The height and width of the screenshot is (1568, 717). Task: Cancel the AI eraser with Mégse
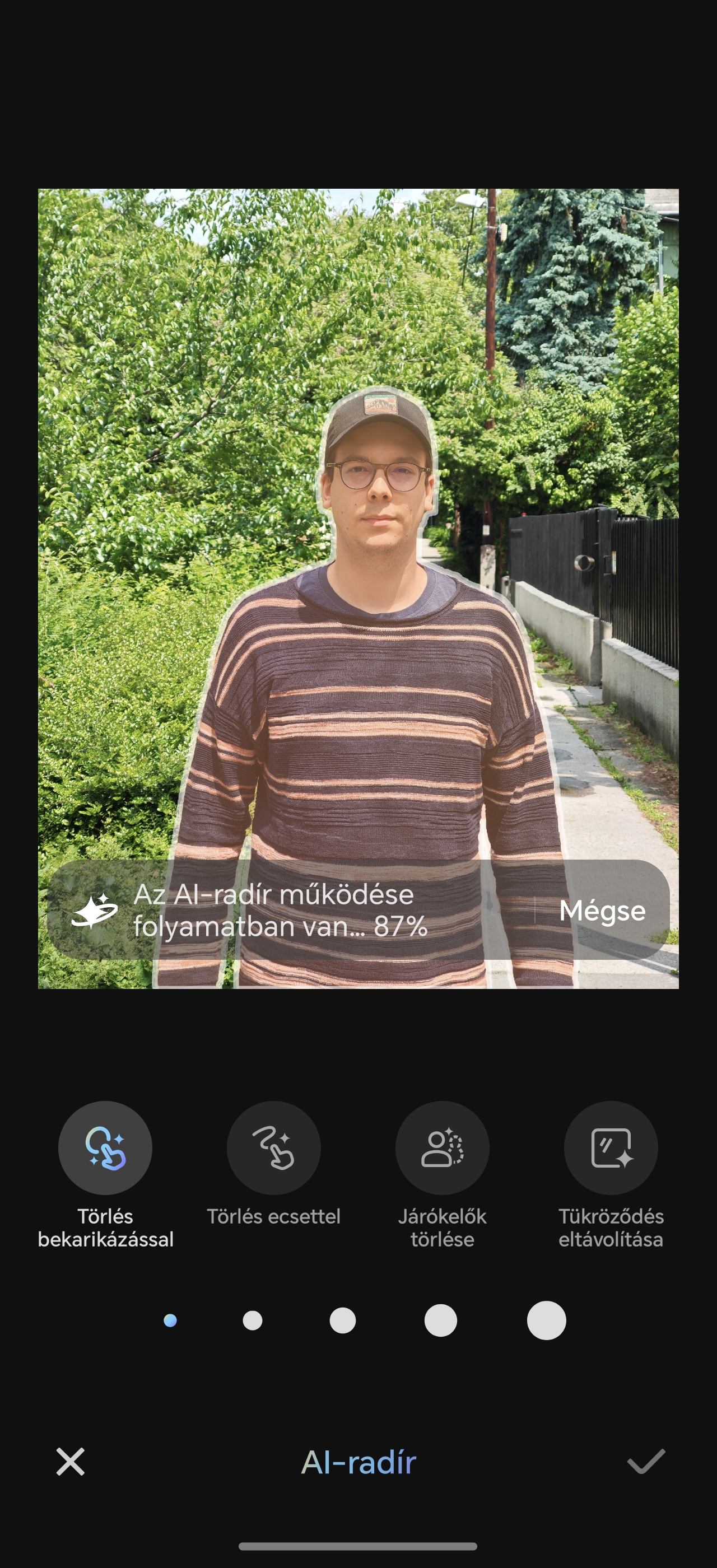602,911
